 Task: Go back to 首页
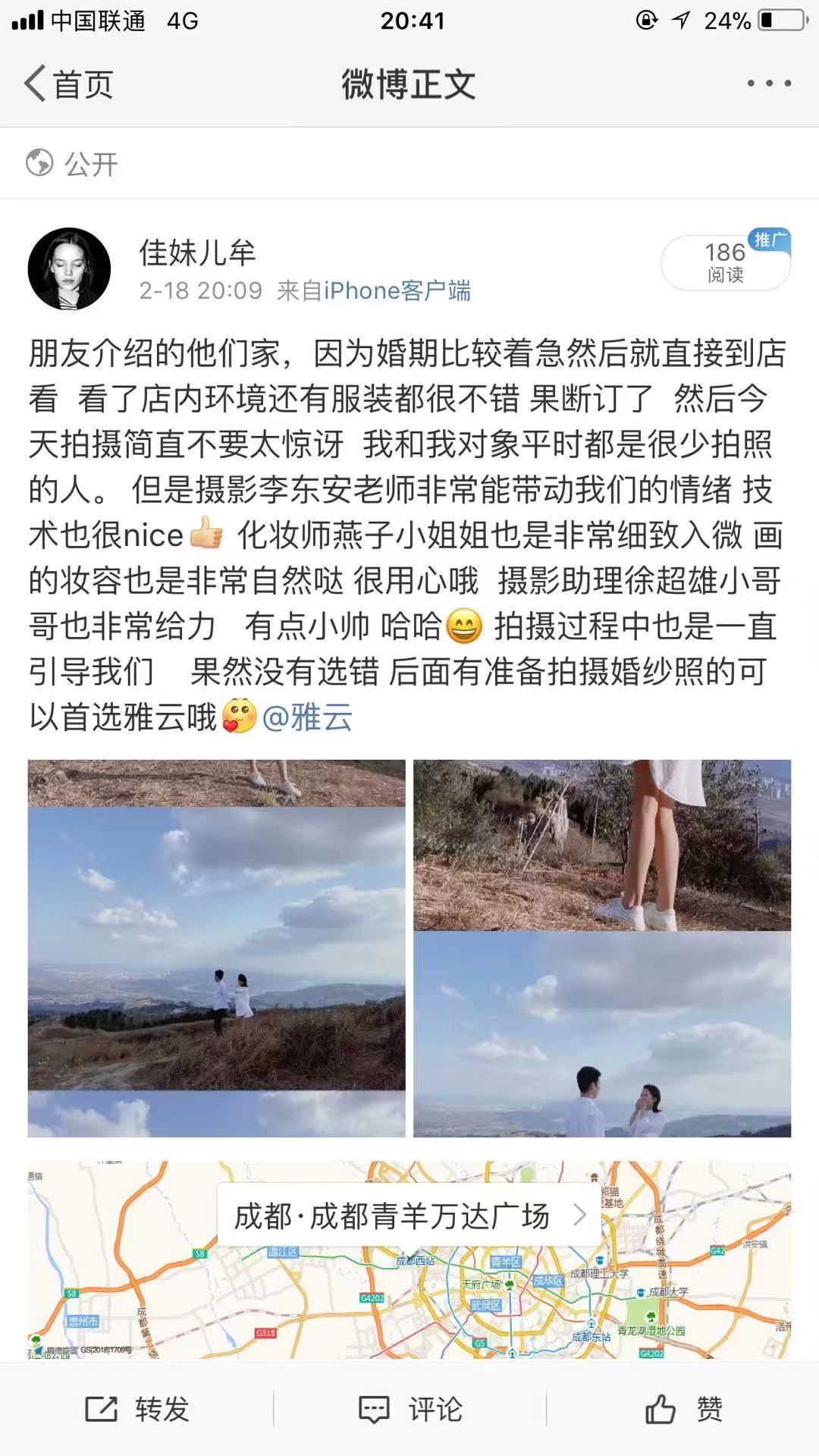pos(68,84)
